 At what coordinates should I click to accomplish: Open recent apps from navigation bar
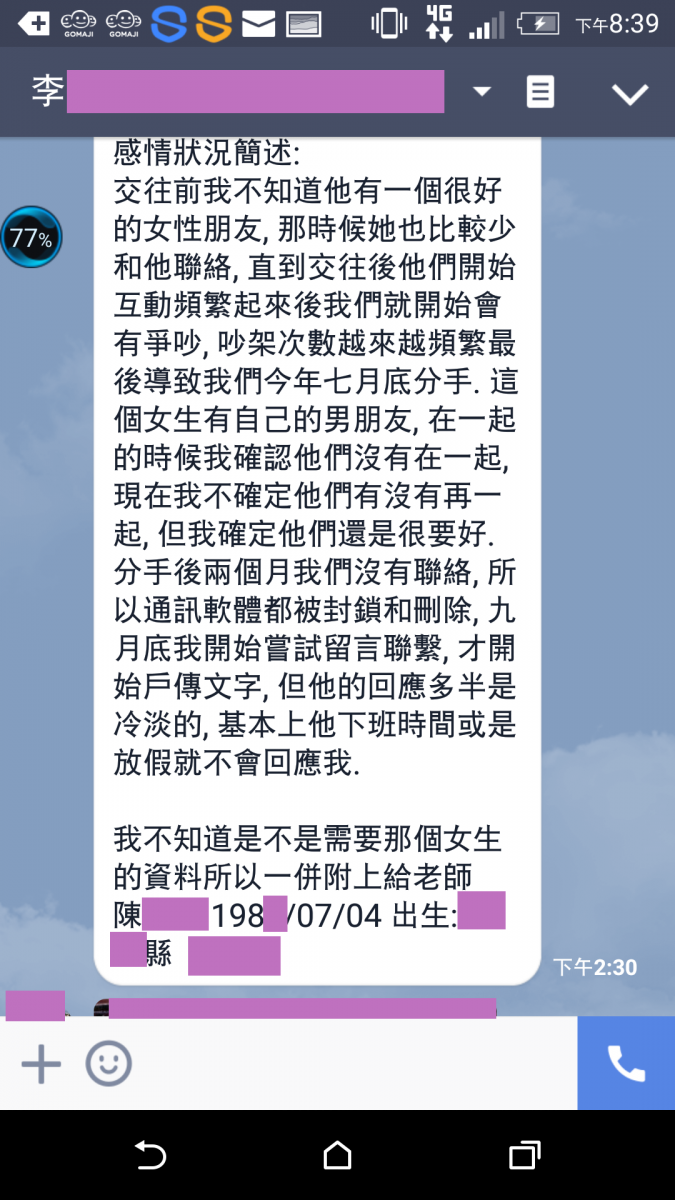(x=524, y=1156)
